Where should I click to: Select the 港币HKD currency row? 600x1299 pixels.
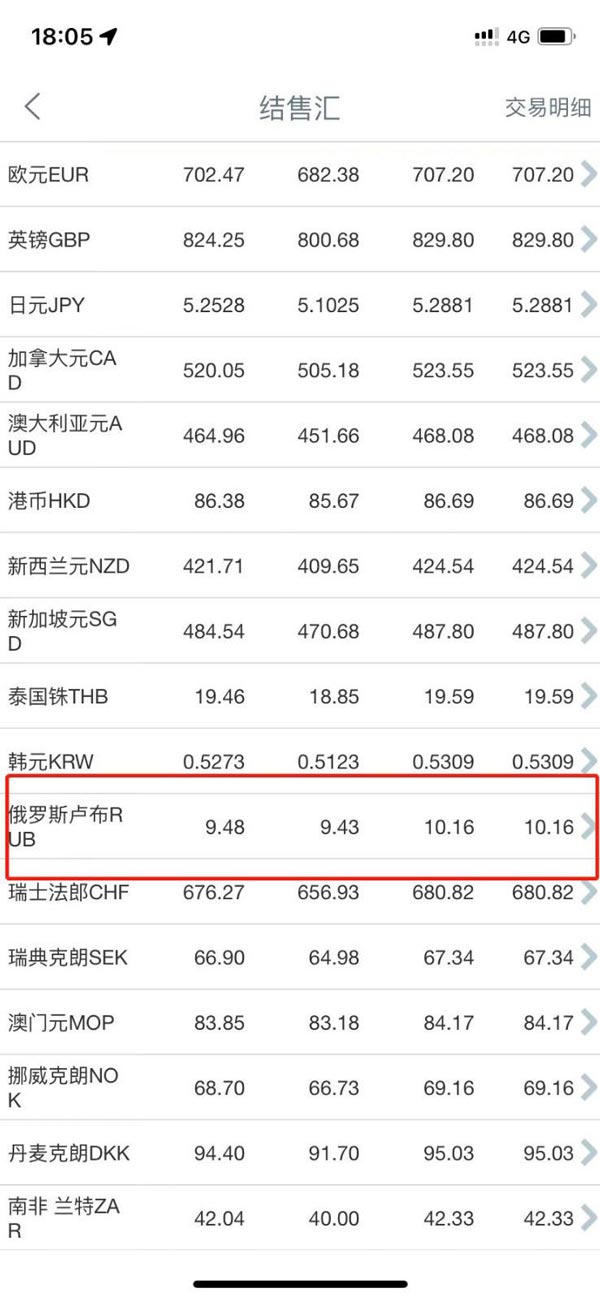click(300, 501)
